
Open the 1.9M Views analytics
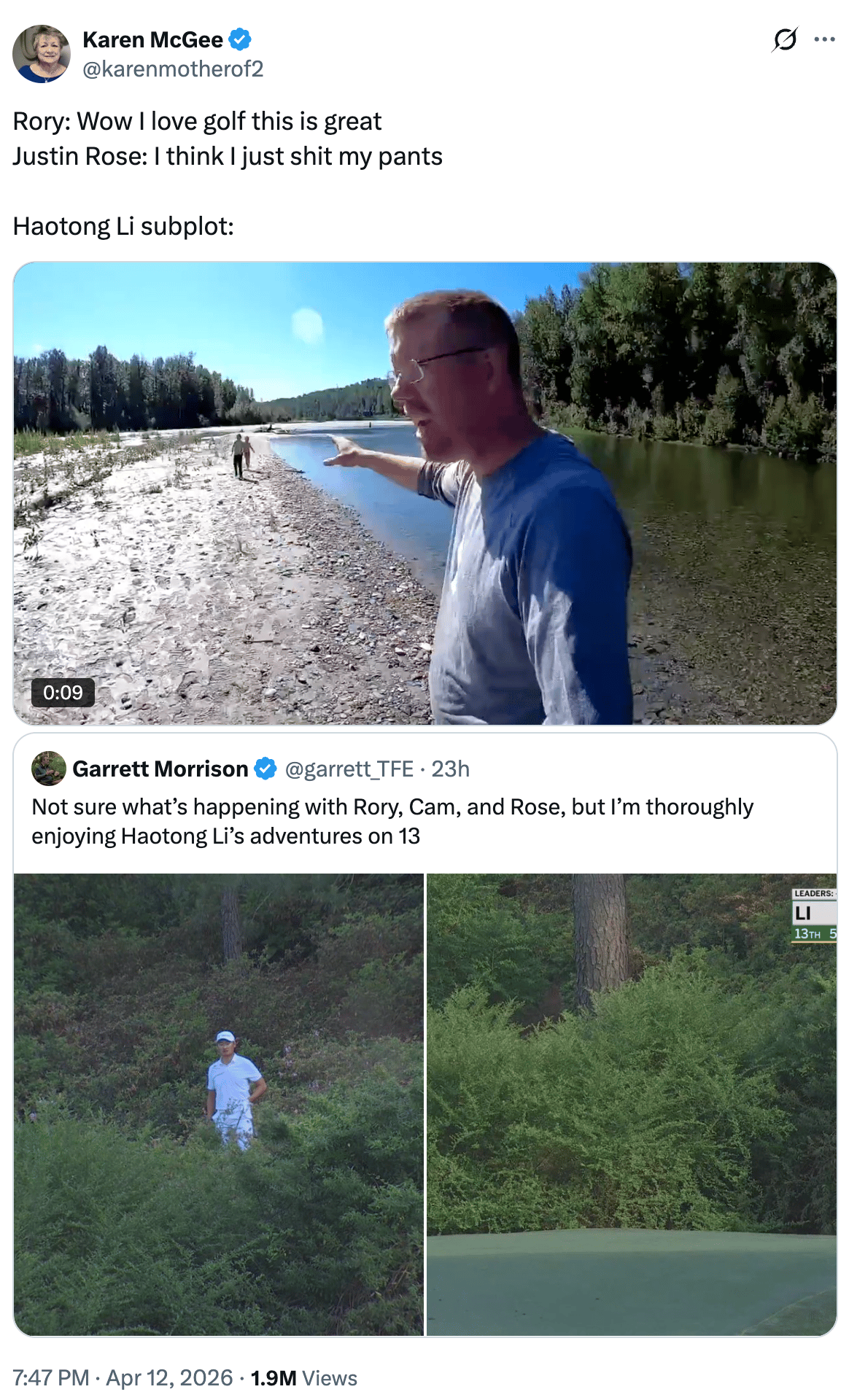click(303, 1378)
